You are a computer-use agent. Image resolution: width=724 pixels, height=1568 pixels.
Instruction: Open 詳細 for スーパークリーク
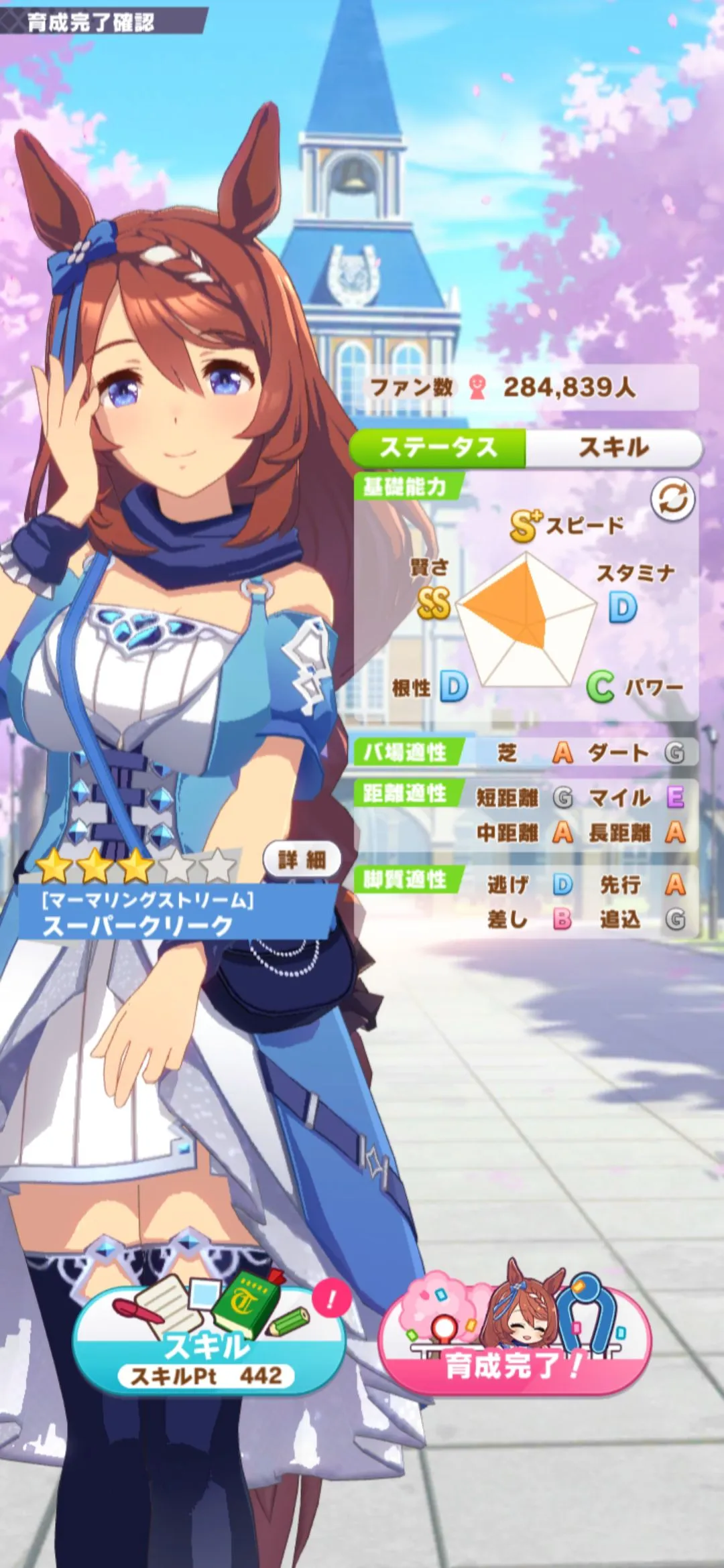302,860
